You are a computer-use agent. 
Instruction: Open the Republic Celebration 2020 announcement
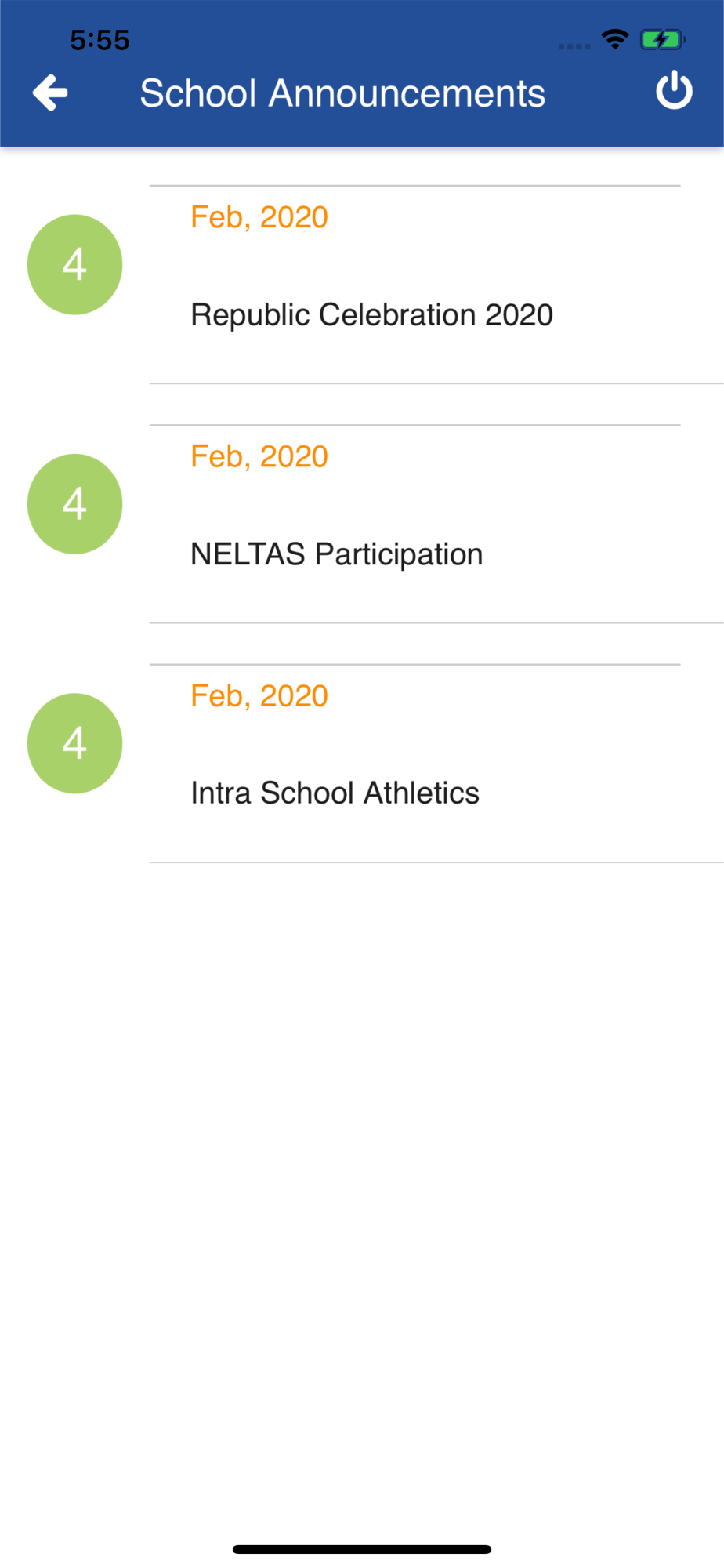tap(371, 315)
